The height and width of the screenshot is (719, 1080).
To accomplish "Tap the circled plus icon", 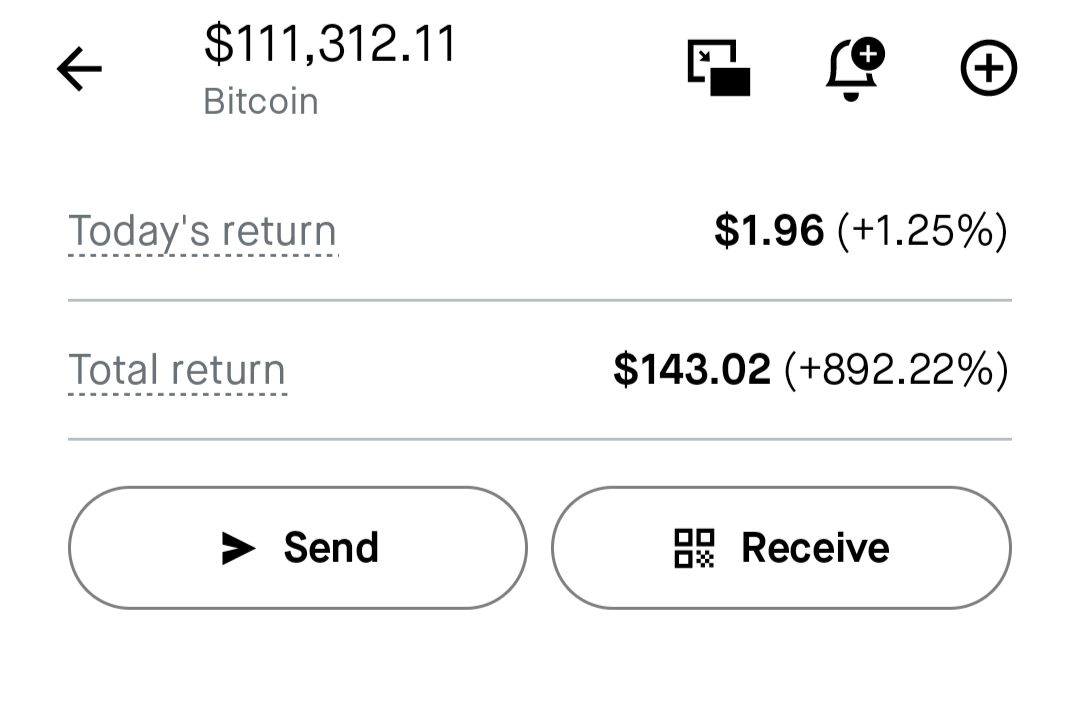I will pos(988,69).
